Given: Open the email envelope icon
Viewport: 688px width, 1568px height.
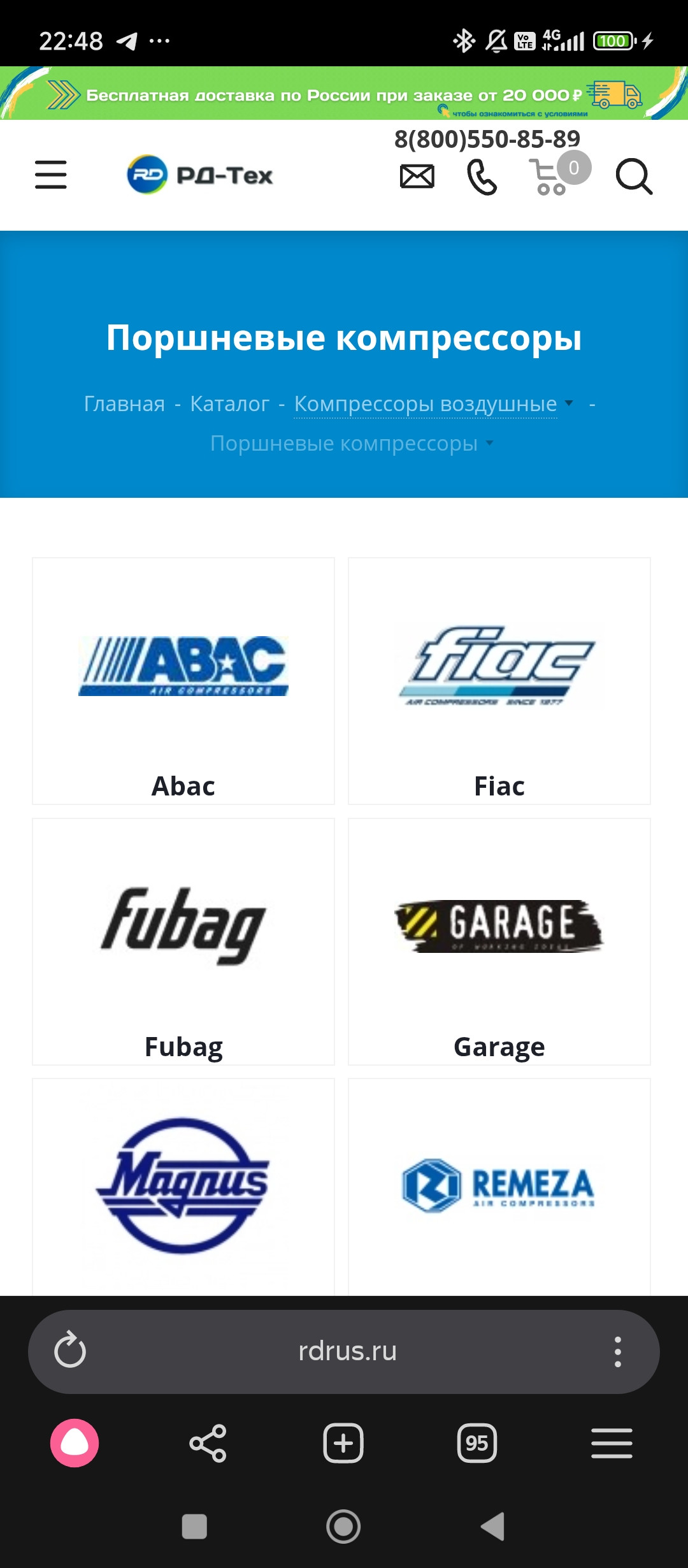Looking at the screenshot, I should (417, 176).
